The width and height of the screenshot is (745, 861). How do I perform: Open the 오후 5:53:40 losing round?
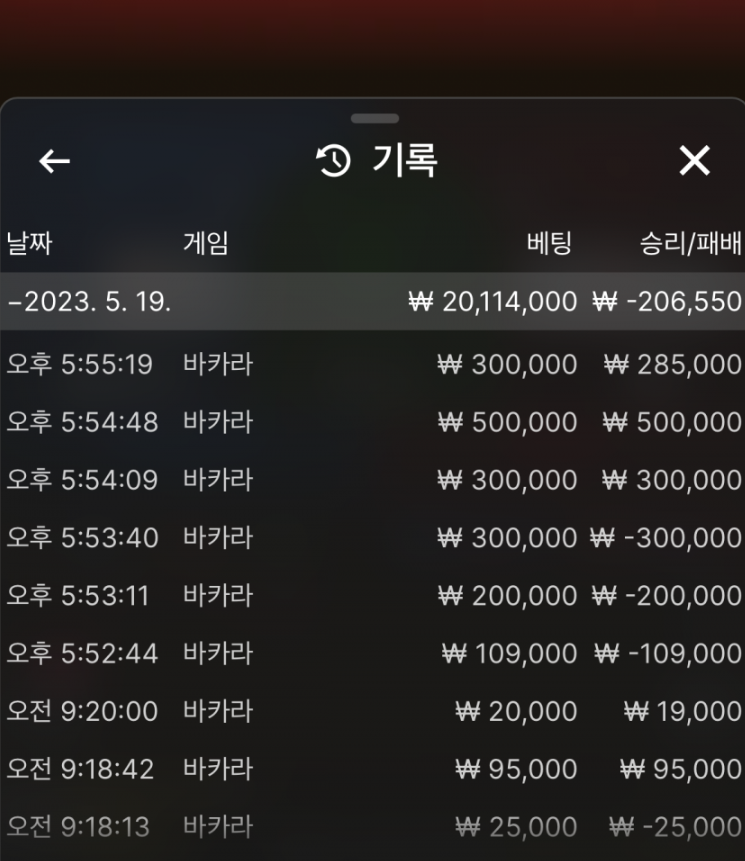372,538
